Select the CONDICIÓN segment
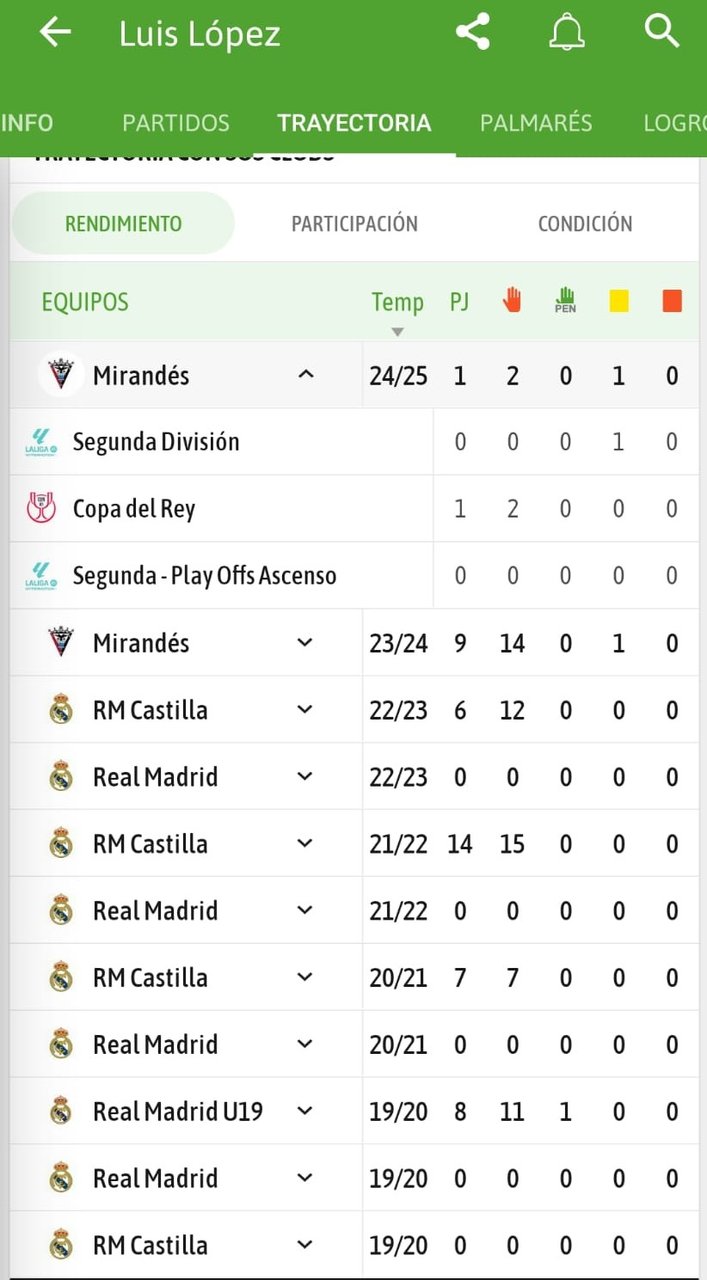The image size is (707, 1280). (585, 223)
